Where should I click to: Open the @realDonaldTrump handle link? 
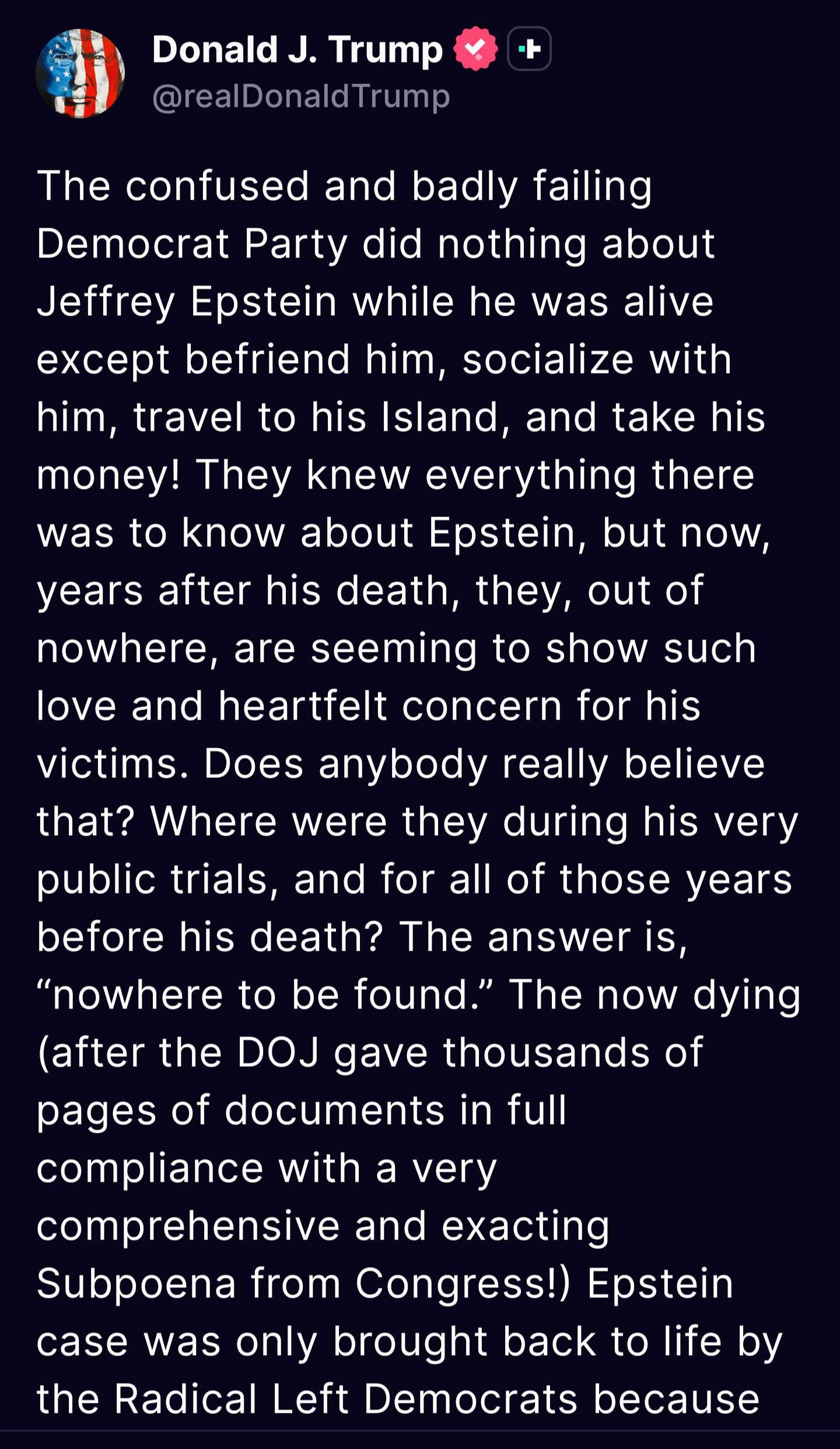click(301, 96)
